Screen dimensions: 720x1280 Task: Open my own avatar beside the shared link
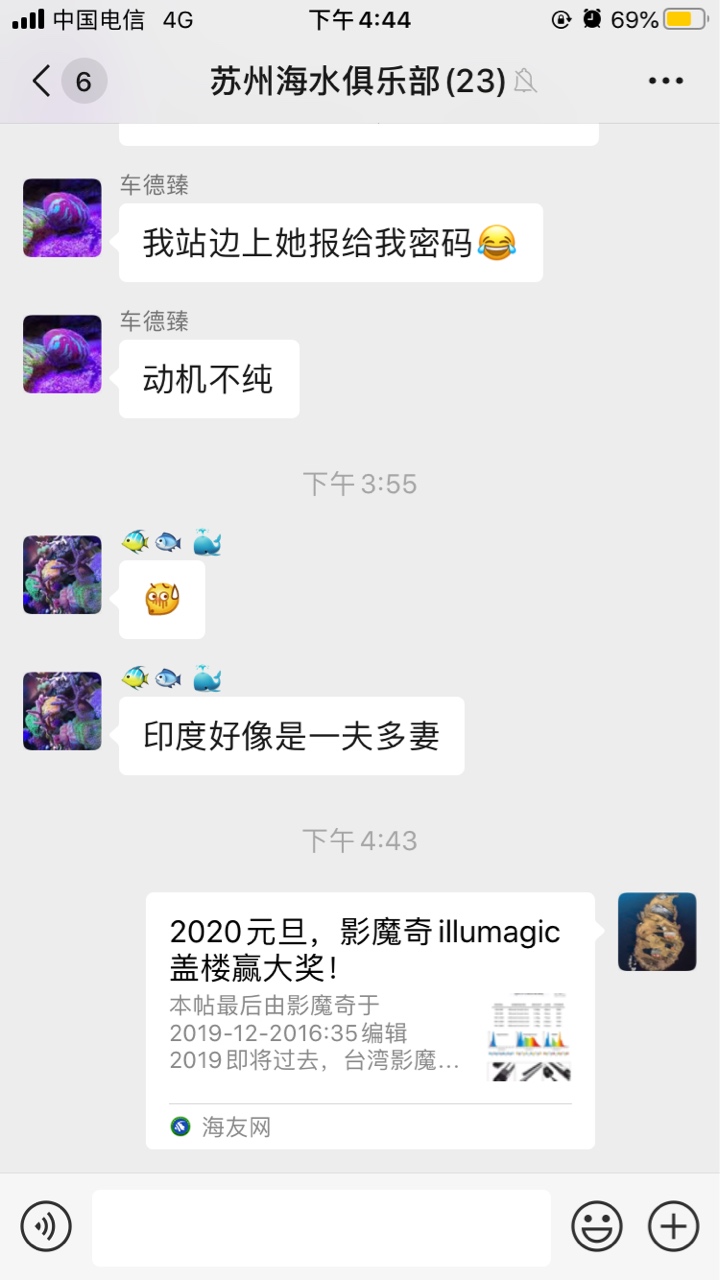coord(657,931)
